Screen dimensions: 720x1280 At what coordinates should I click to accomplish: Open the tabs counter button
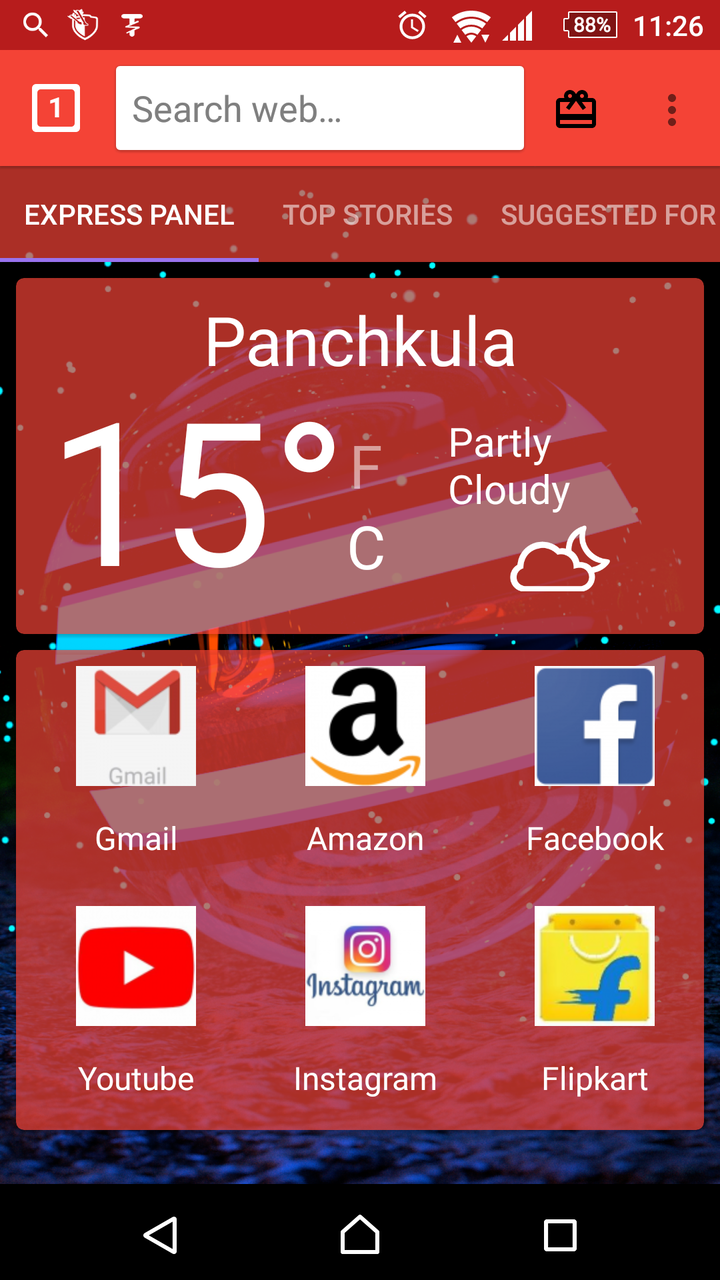tap(56, 108)
